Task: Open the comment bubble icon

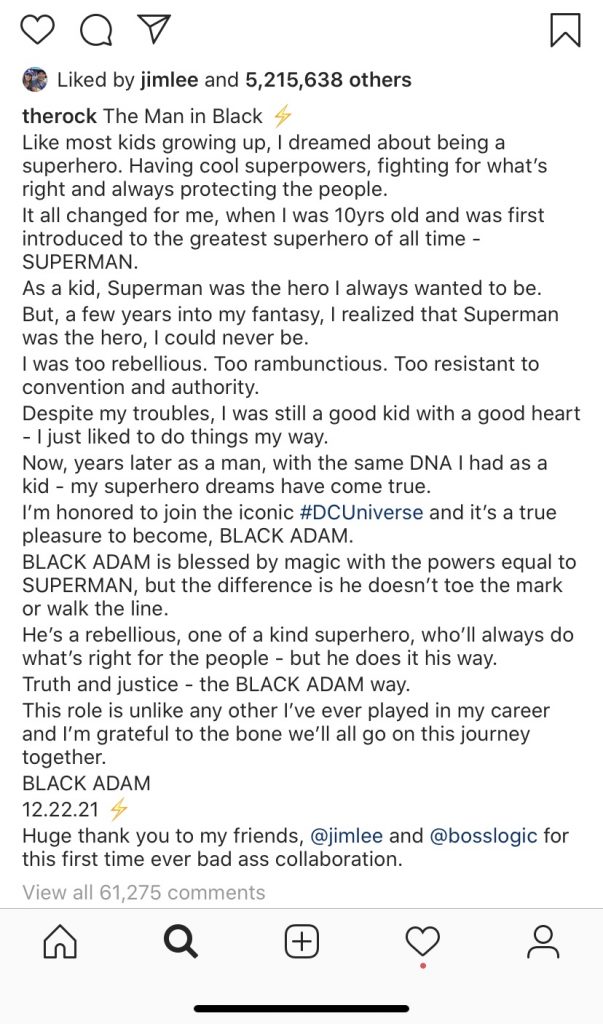Action: (96, 31)
